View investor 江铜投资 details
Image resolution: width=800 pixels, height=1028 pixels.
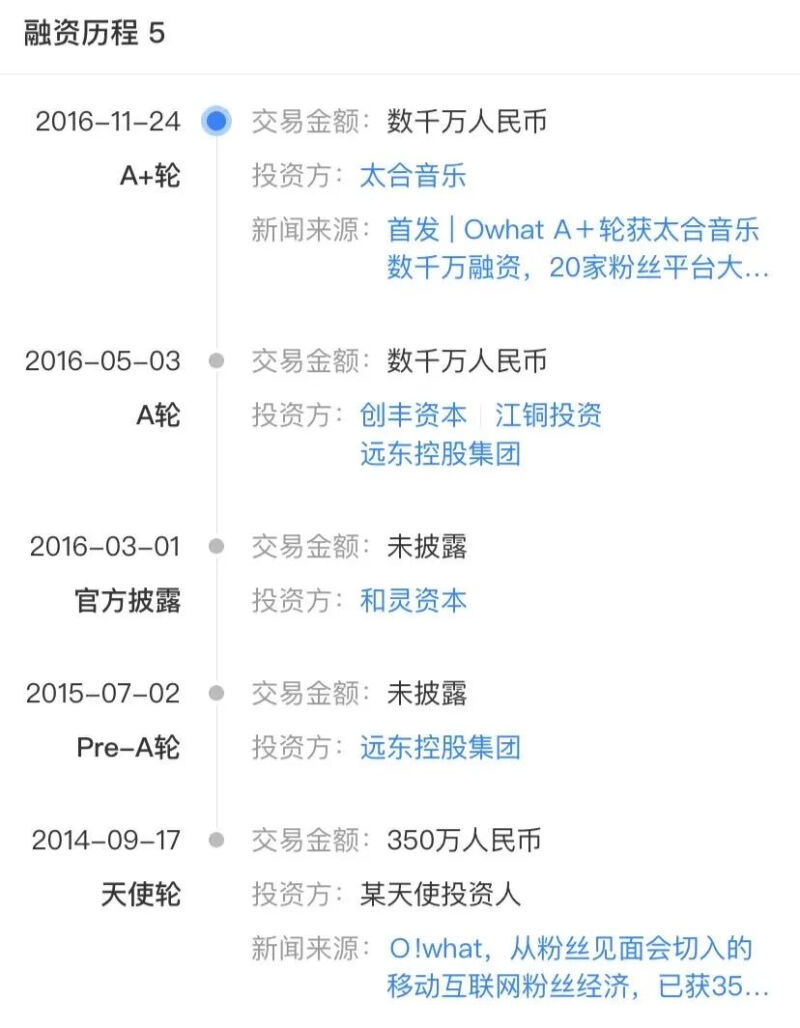(548, 414)
